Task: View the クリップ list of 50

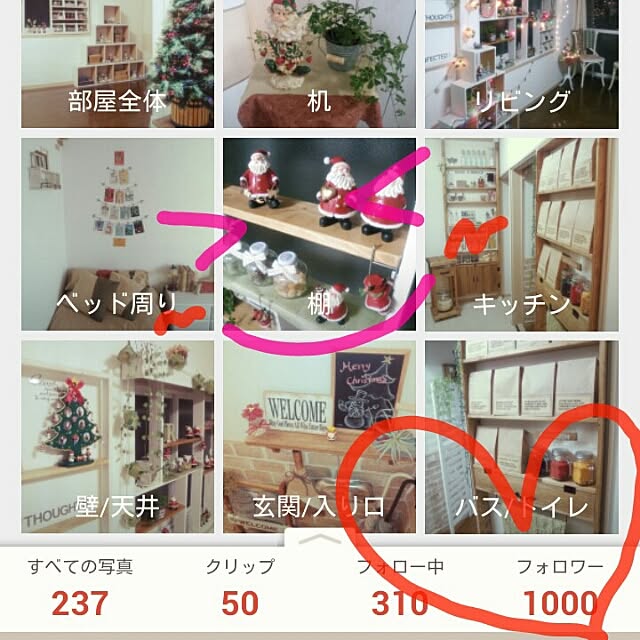Action: point(239,588)
